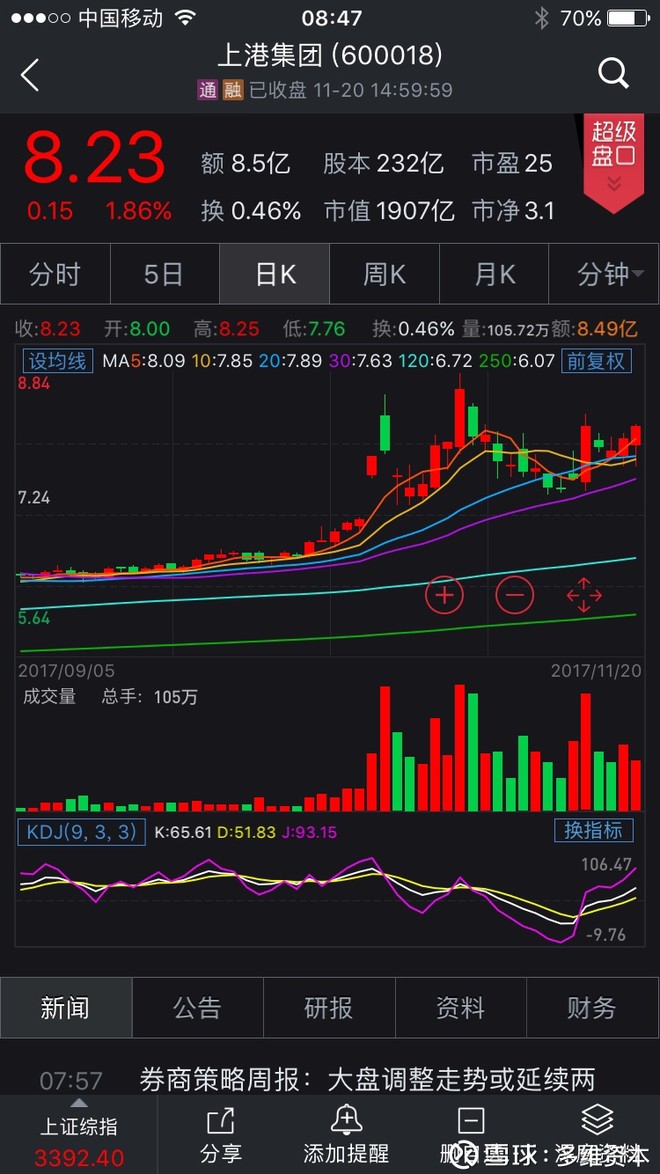This screenshot has height=1174, width=660.
Task: Change indicator via KDJ(9, 3, 3) button
Action: coord(82,832)
